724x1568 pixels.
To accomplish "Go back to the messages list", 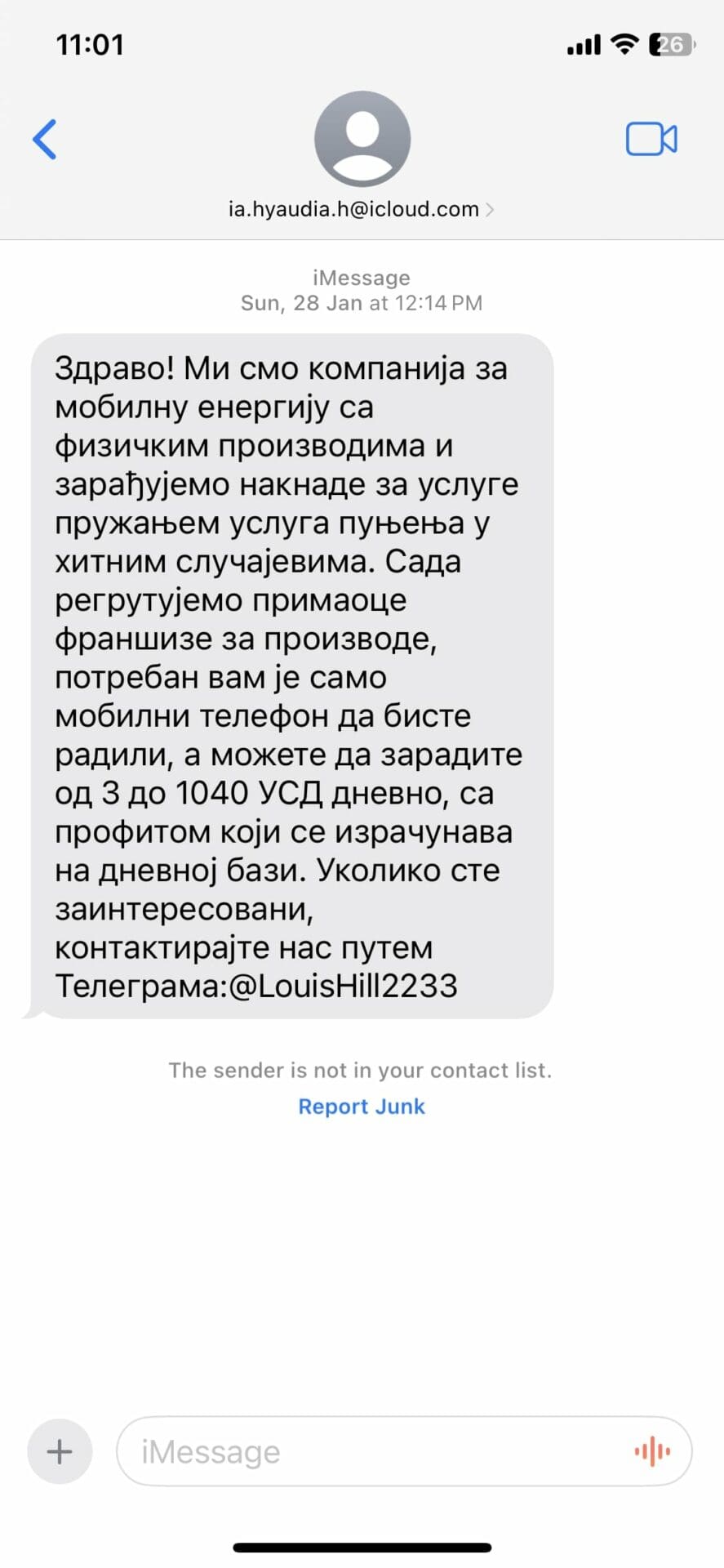I will (45, 139).
